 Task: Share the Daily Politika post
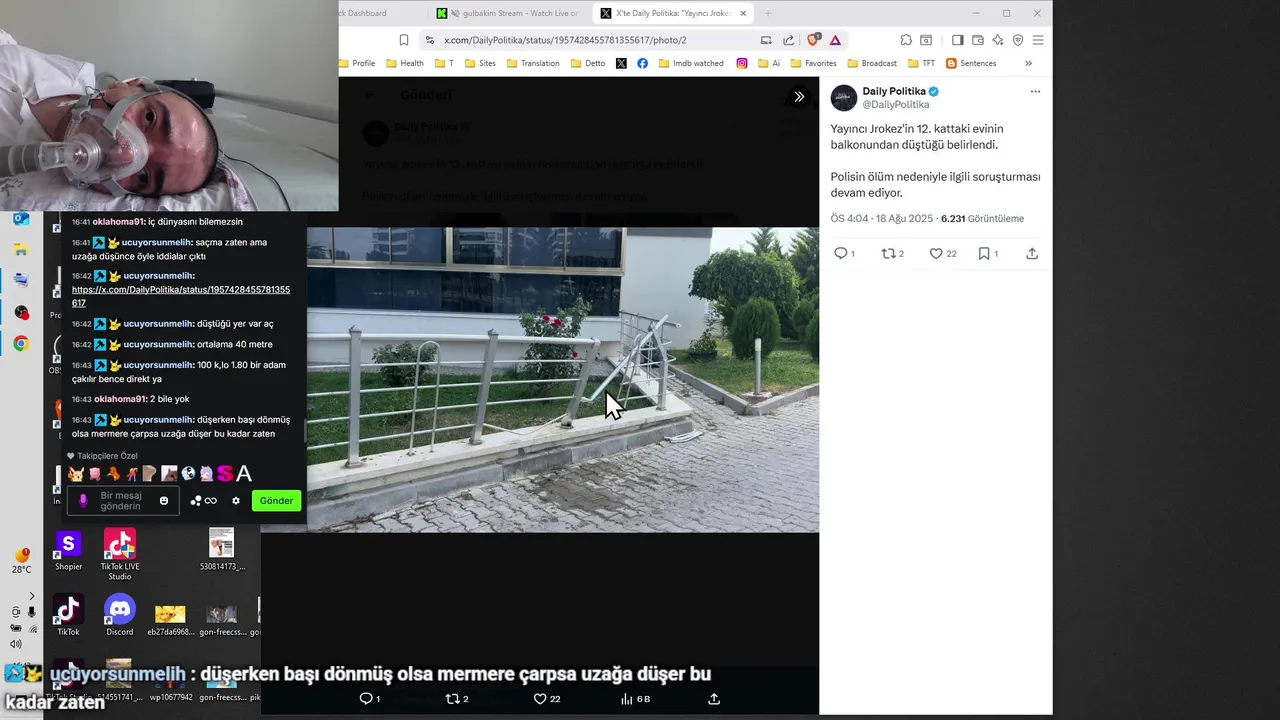1032,254
